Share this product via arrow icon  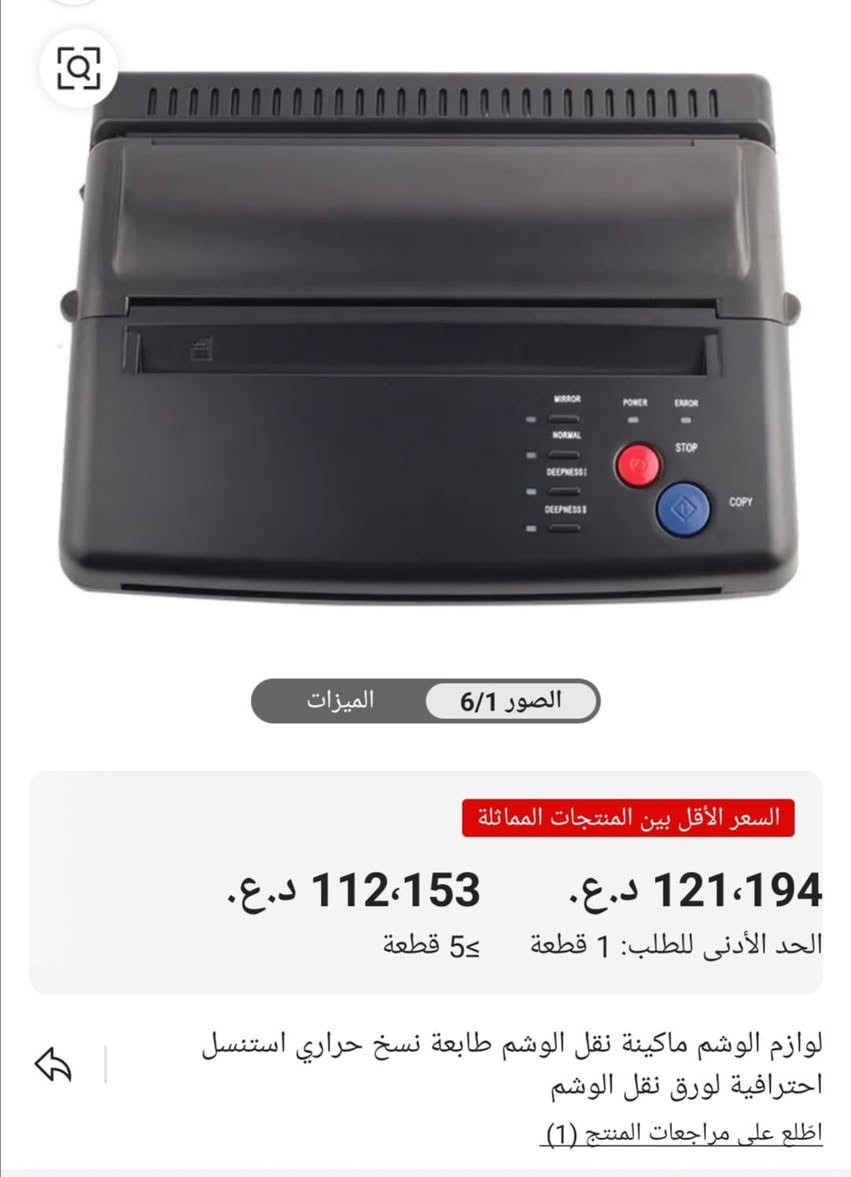click(54, 1065)
